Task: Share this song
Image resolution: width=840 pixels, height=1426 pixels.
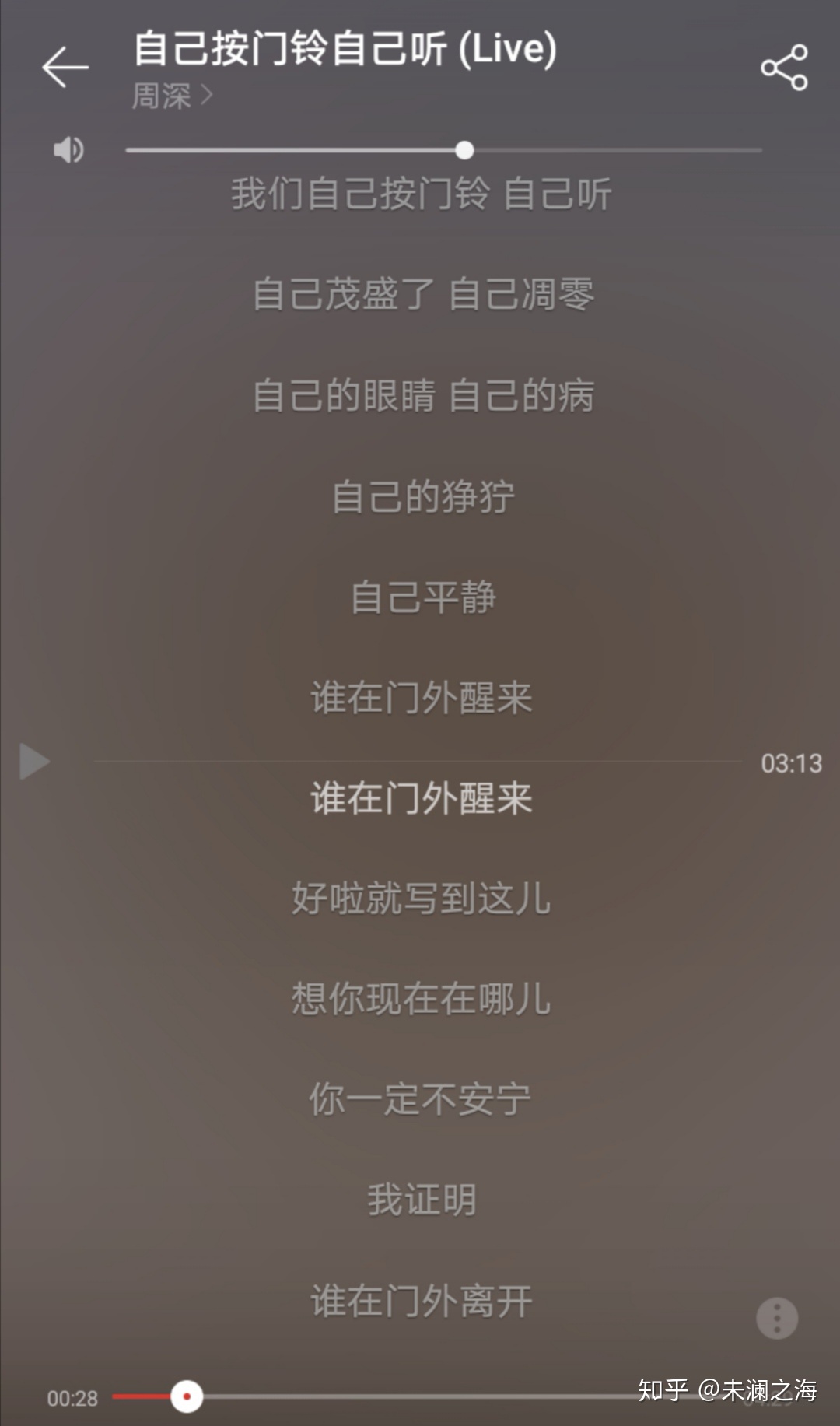Action: click(784, 68)
